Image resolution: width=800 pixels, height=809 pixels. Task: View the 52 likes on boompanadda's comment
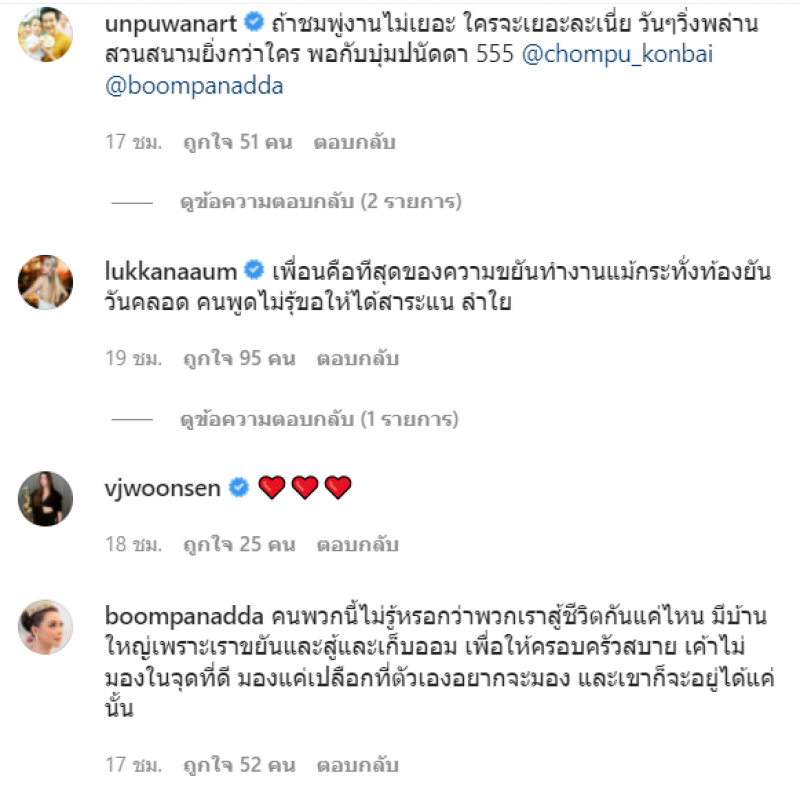pyautogui.click(x=239, y=766)
